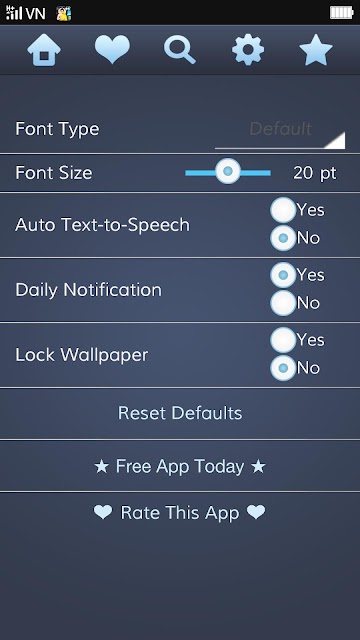Open the search magnifier

coord(180,50)
